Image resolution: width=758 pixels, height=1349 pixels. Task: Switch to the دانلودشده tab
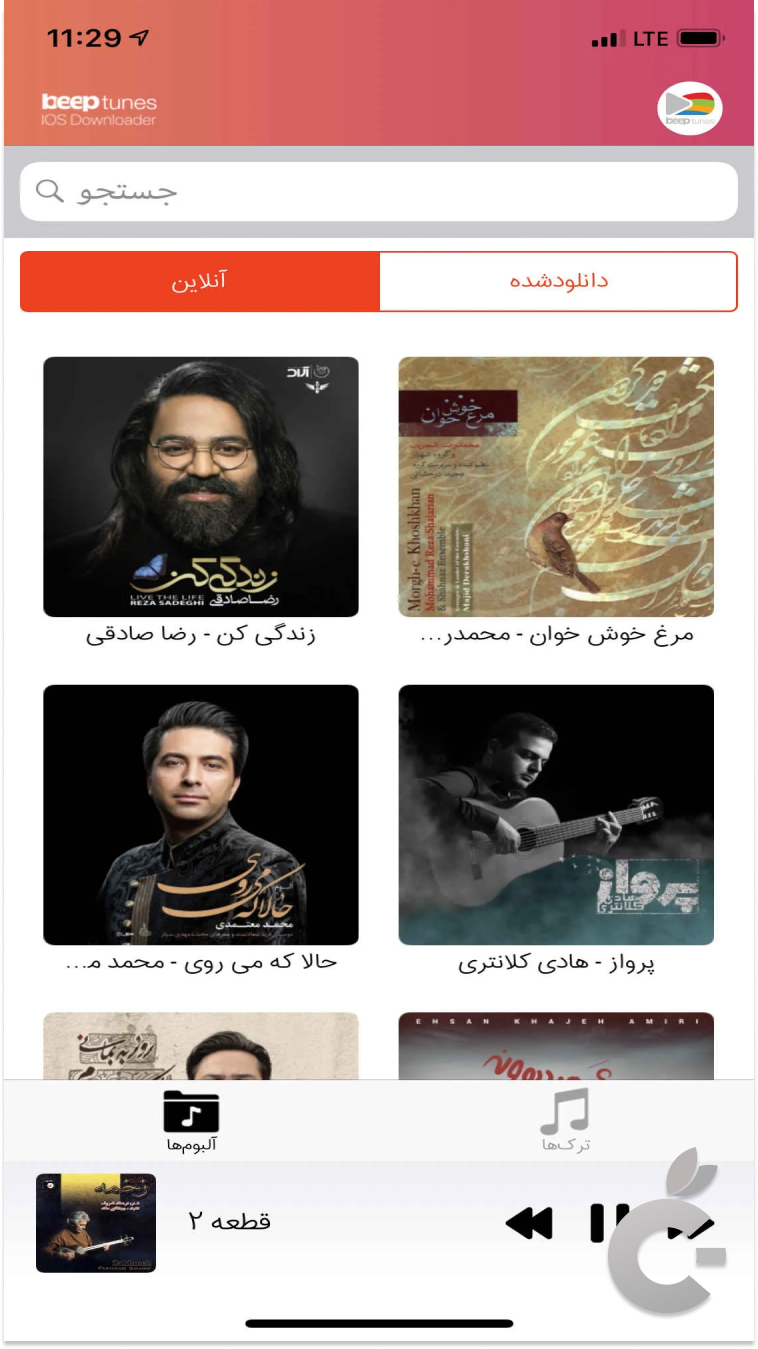[558, 281]
